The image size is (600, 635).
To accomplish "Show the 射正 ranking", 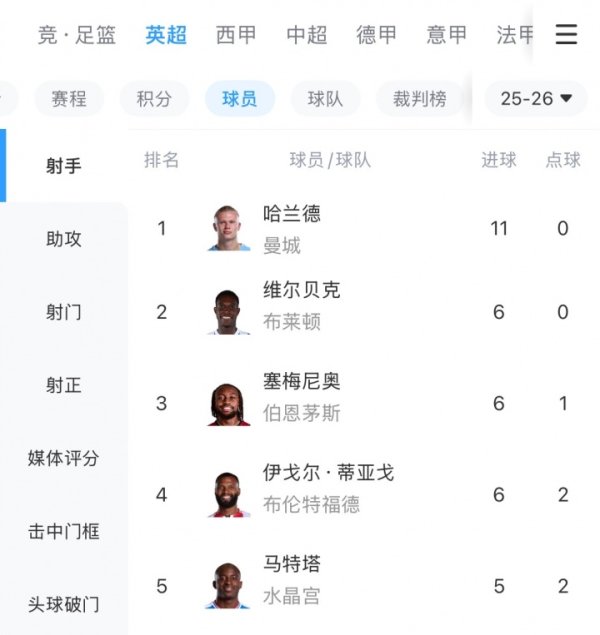I will 64,385.
